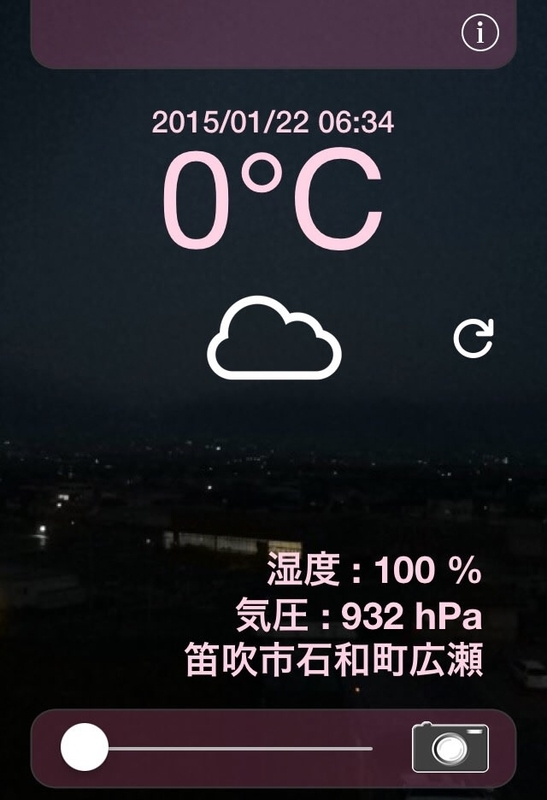The image size is (547, 800).
Task: Take a photo with camera button
Action: (450, 747)
